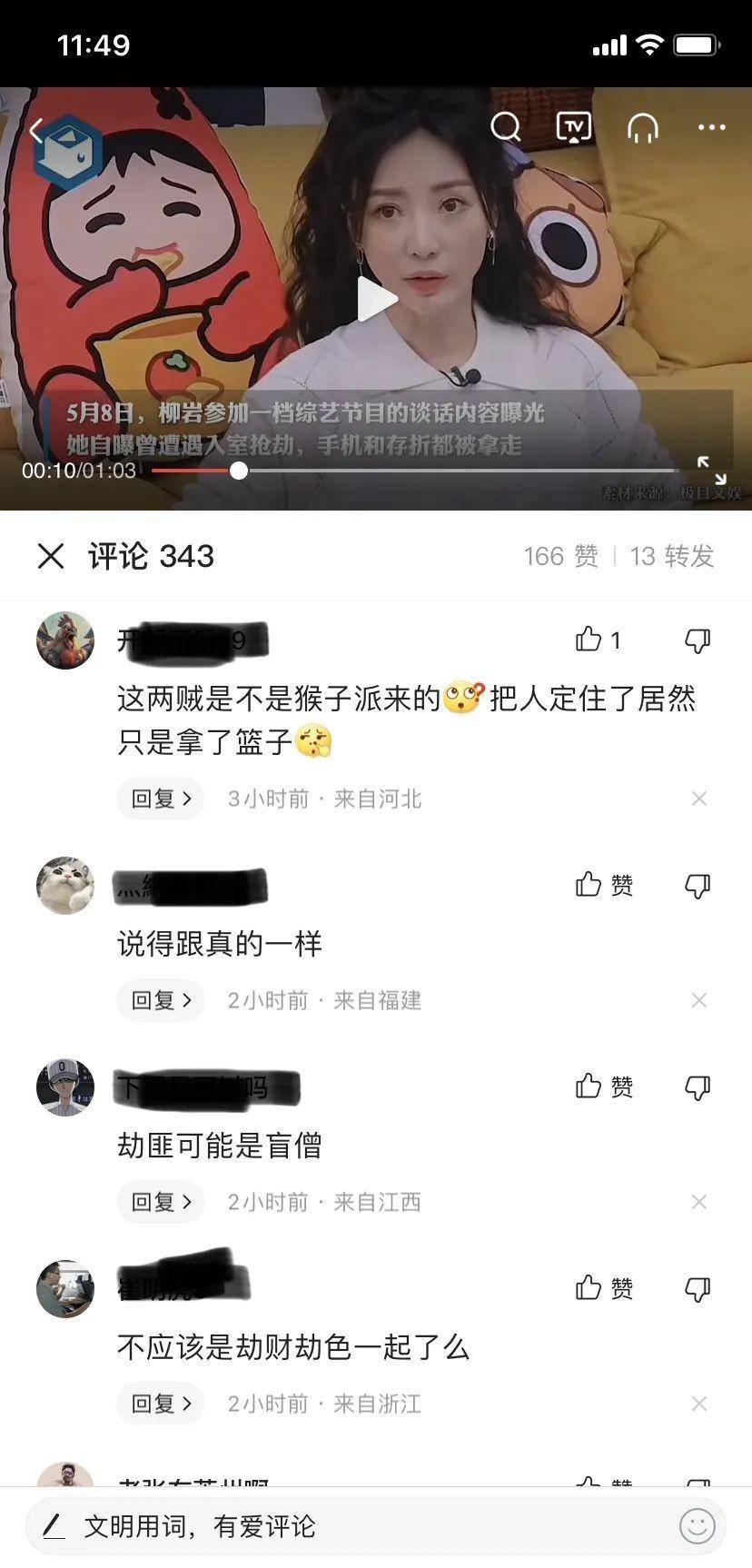Open the three-dot overflow menu

[711, 127]
